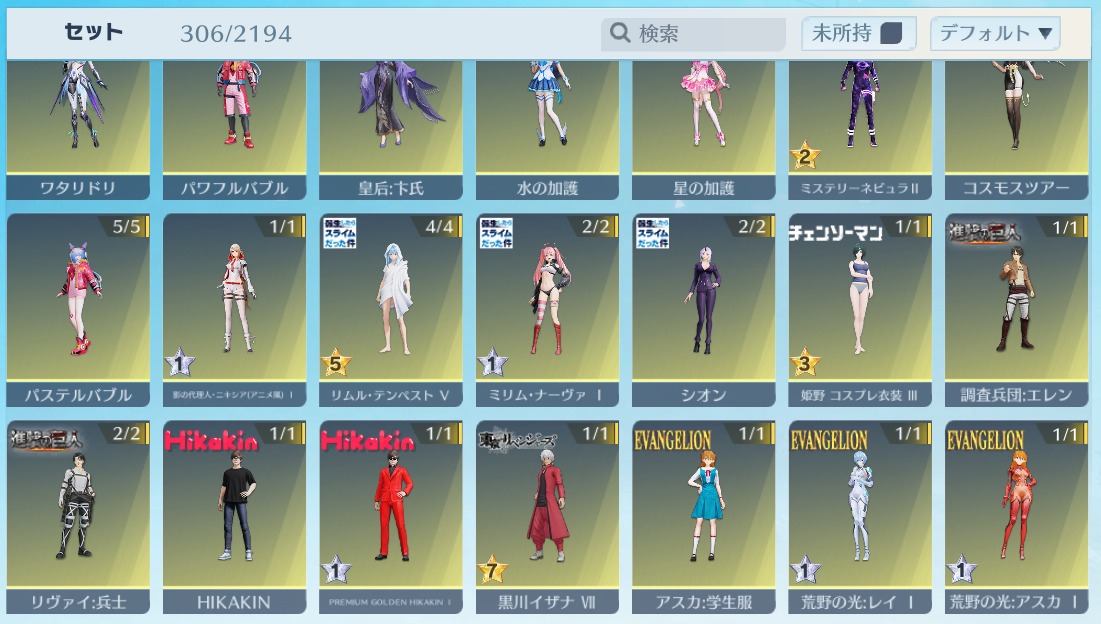Open 姫野 コスプレ衣装 III set

click(859, 308)
